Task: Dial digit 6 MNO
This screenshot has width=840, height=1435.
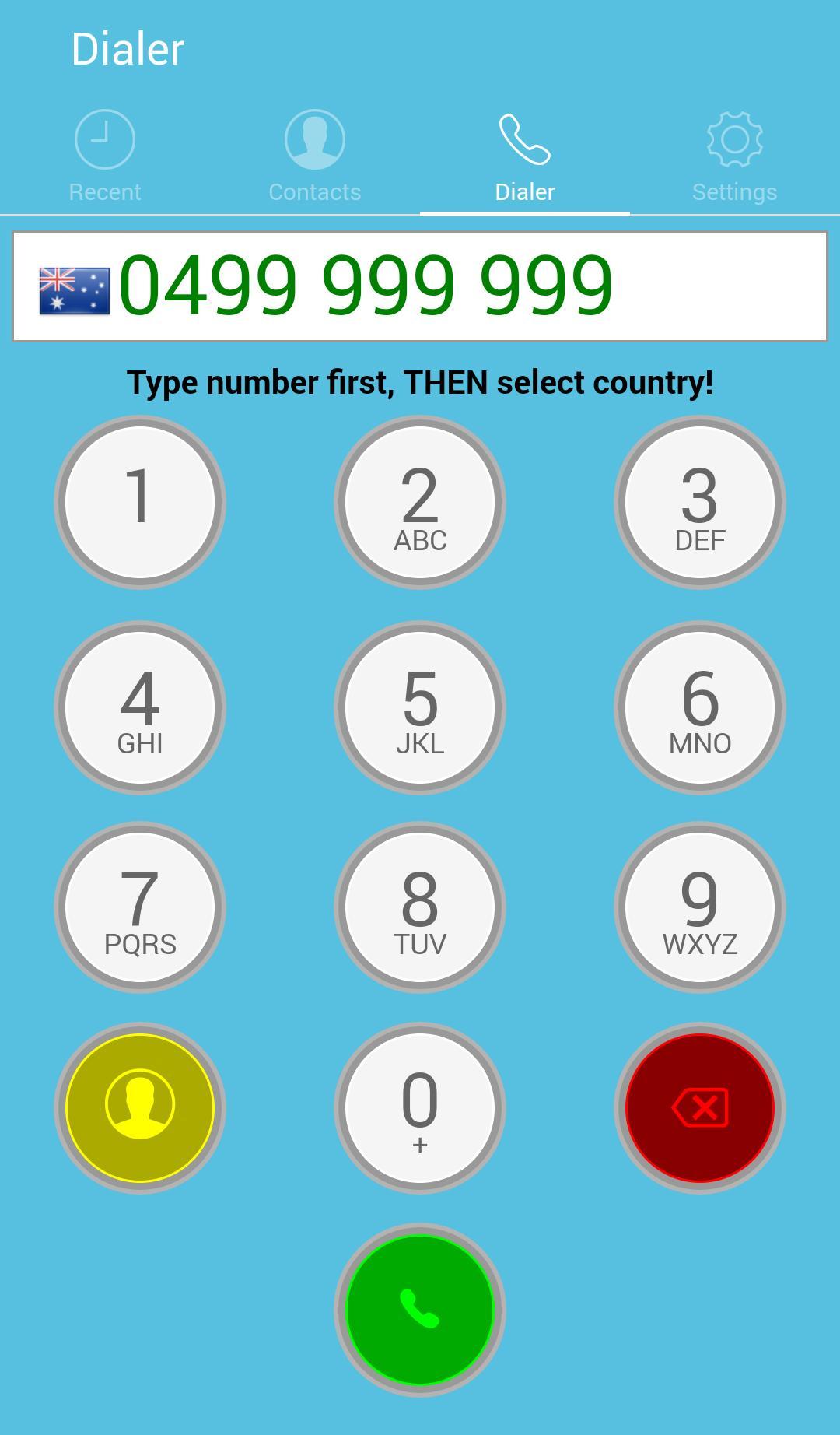Action: 700,707
